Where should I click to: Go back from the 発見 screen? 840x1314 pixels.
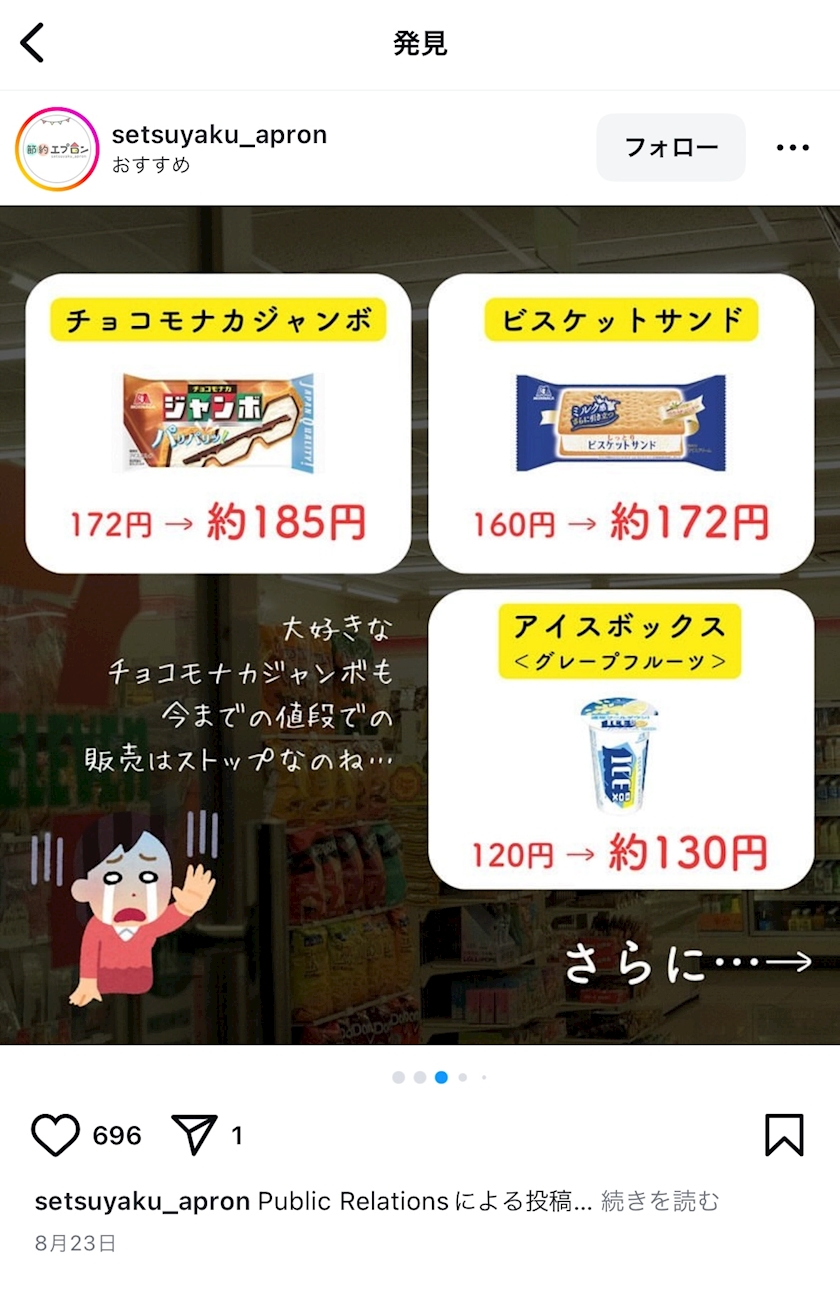(x=32, y=43)
